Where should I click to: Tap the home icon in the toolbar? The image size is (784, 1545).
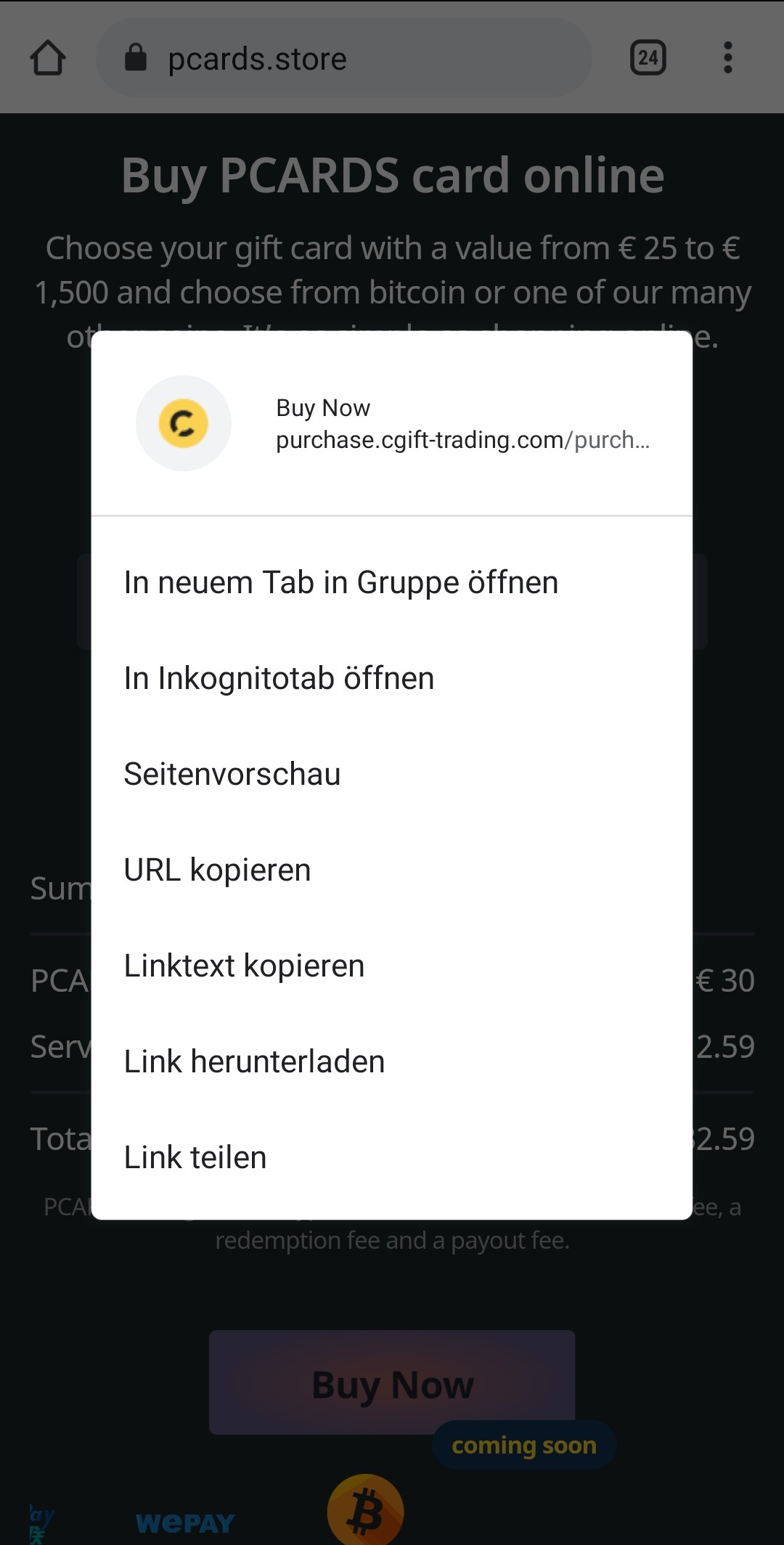(48, 57)
